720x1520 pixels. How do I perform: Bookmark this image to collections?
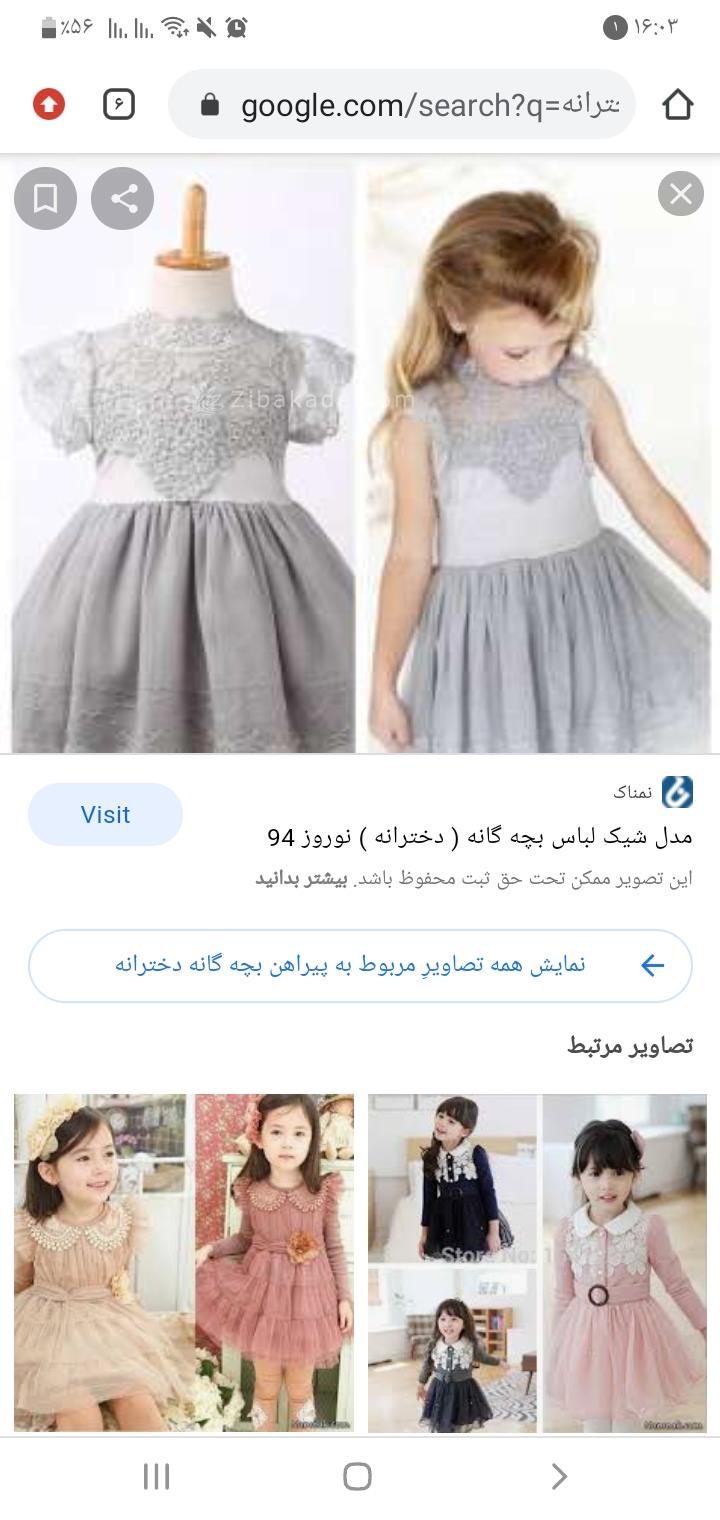tap(45, 199)
